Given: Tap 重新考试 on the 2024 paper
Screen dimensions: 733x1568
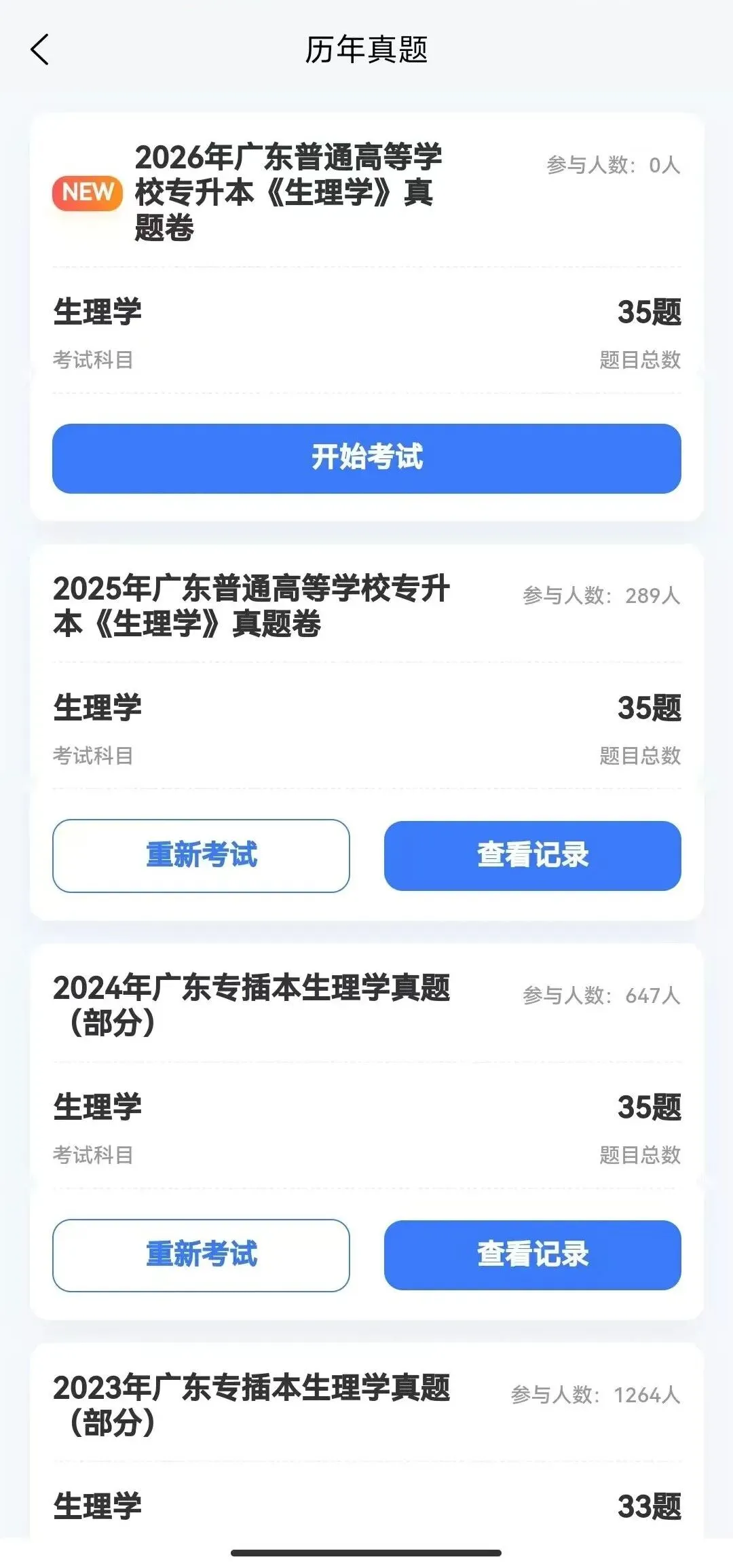Looking at the screenshot, I should point(201,1255).
